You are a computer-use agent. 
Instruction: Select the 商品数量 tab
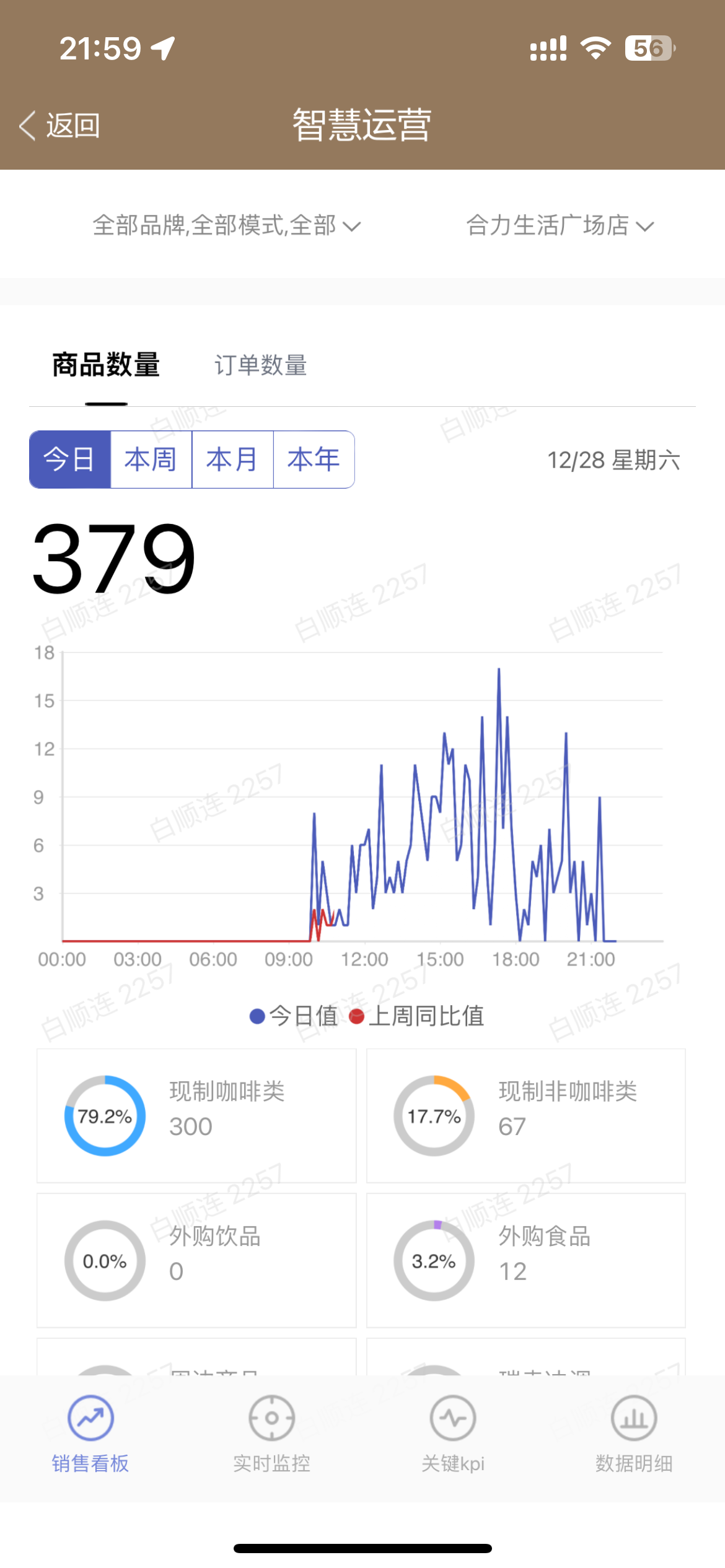(x=106, y=365)
